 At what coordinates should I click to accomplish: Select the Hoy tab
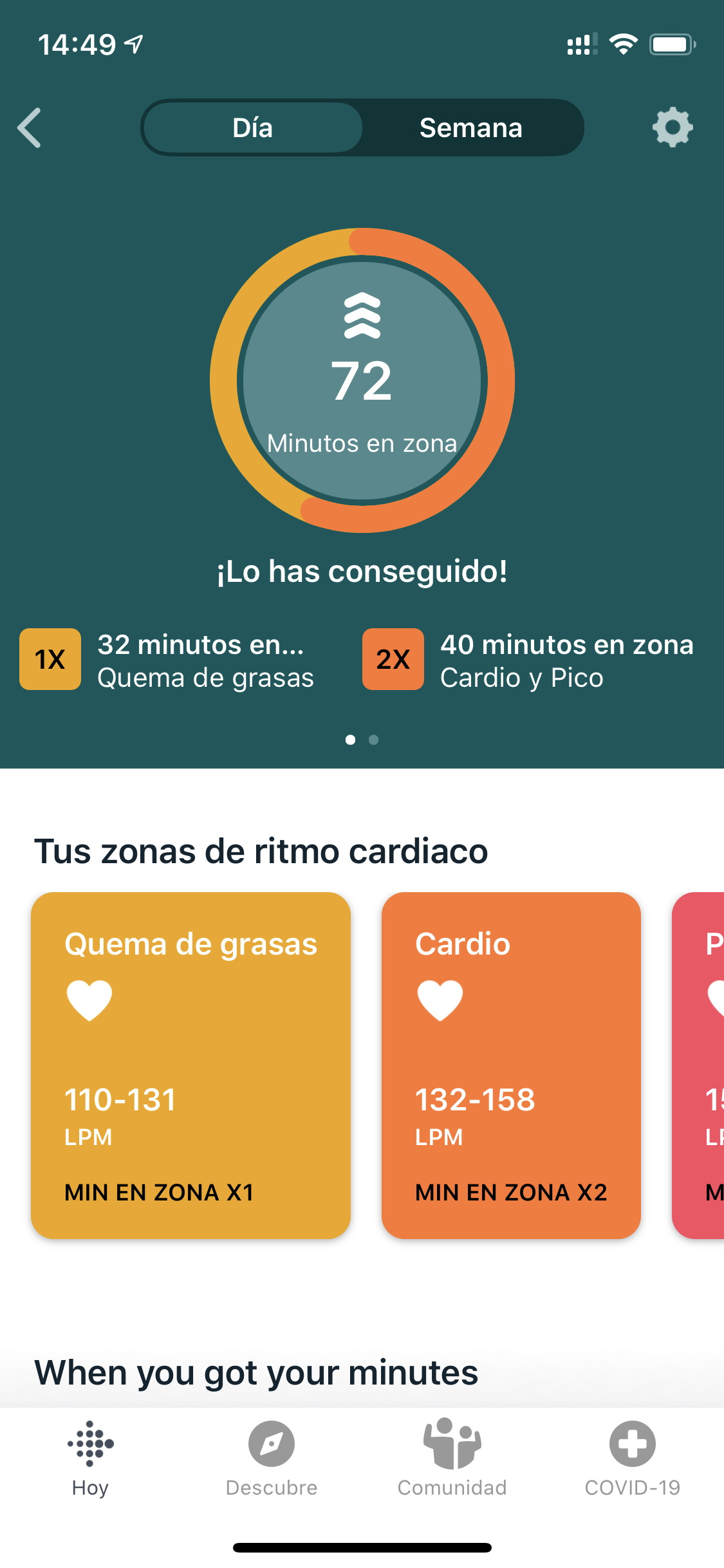coord(90,1458)
